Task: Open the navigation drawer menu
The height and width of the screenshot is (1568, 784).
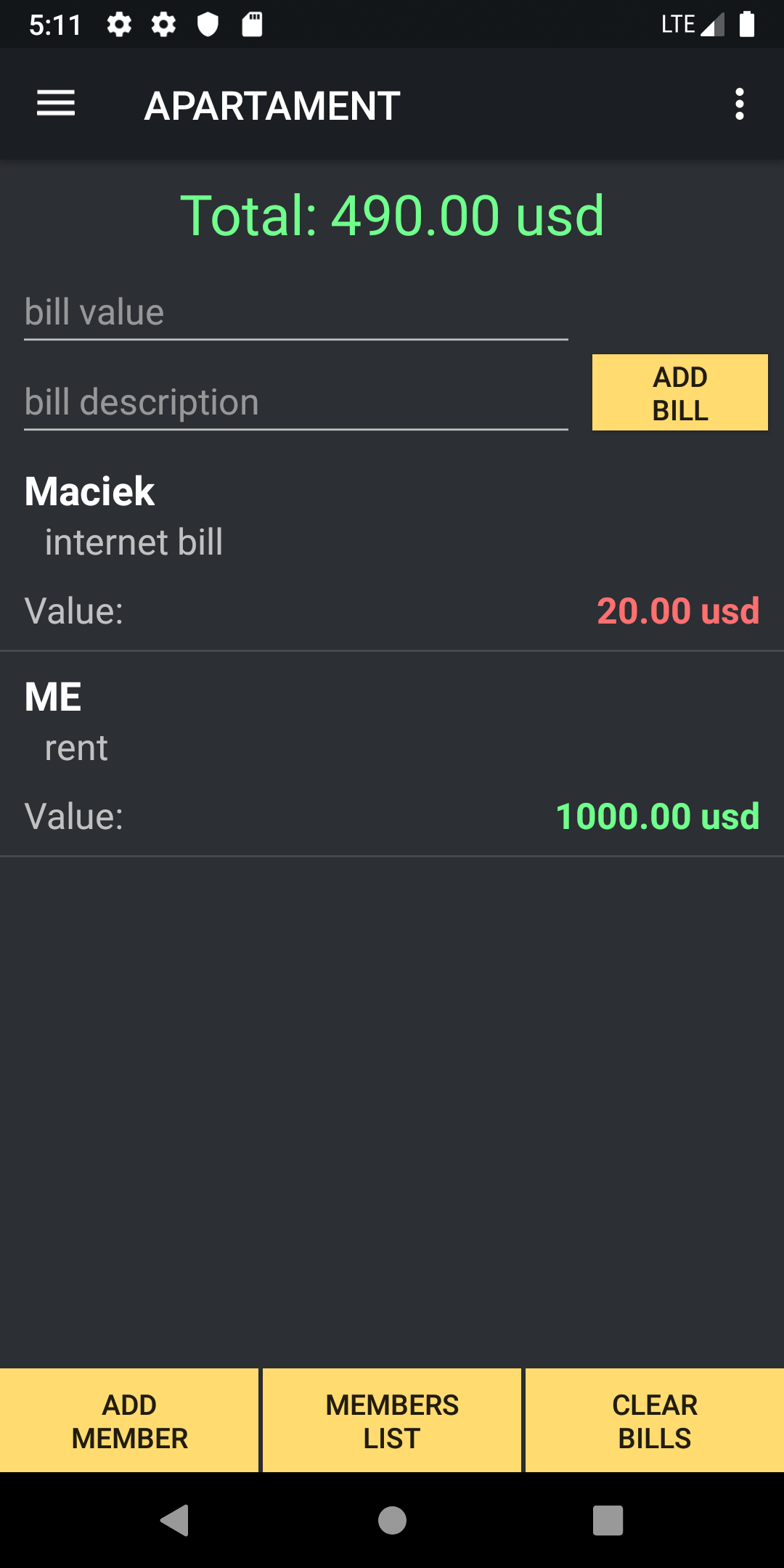Action: click(56, 104)
